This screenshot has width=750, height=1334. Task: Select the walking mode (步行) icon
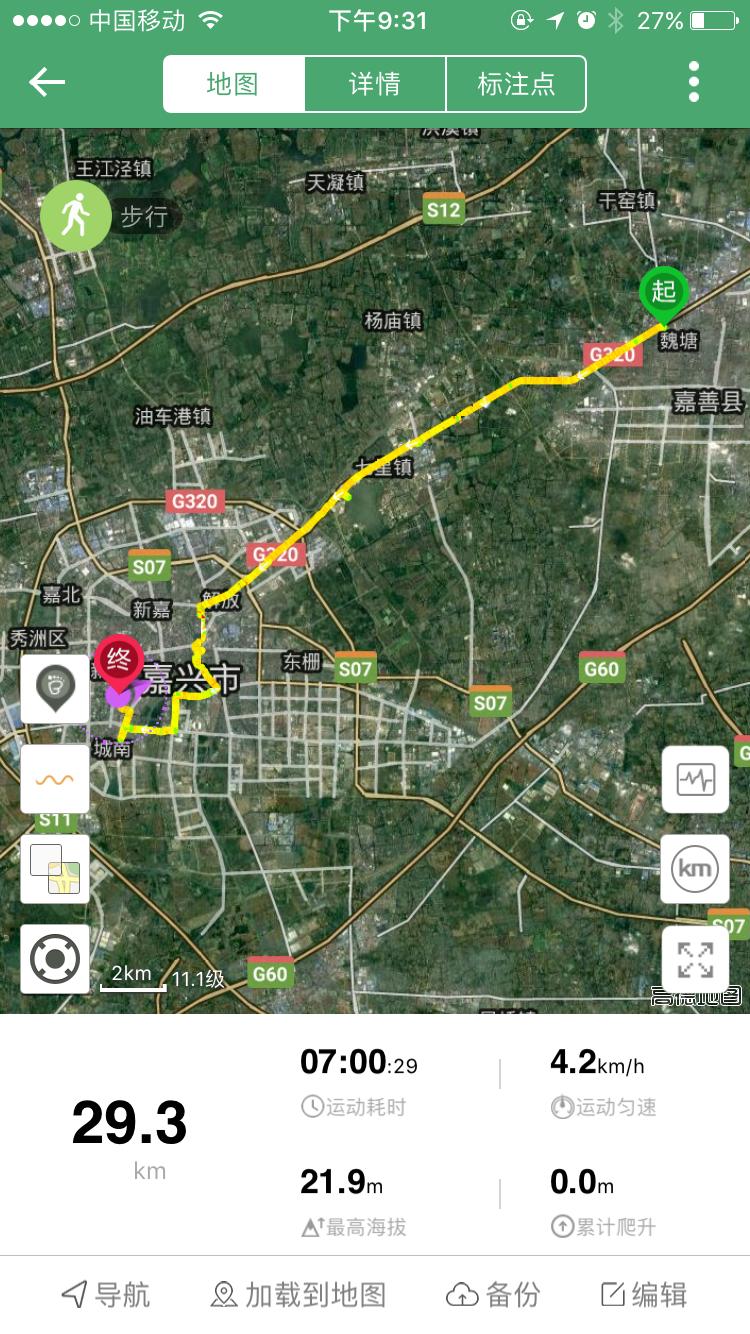point(75,216)
